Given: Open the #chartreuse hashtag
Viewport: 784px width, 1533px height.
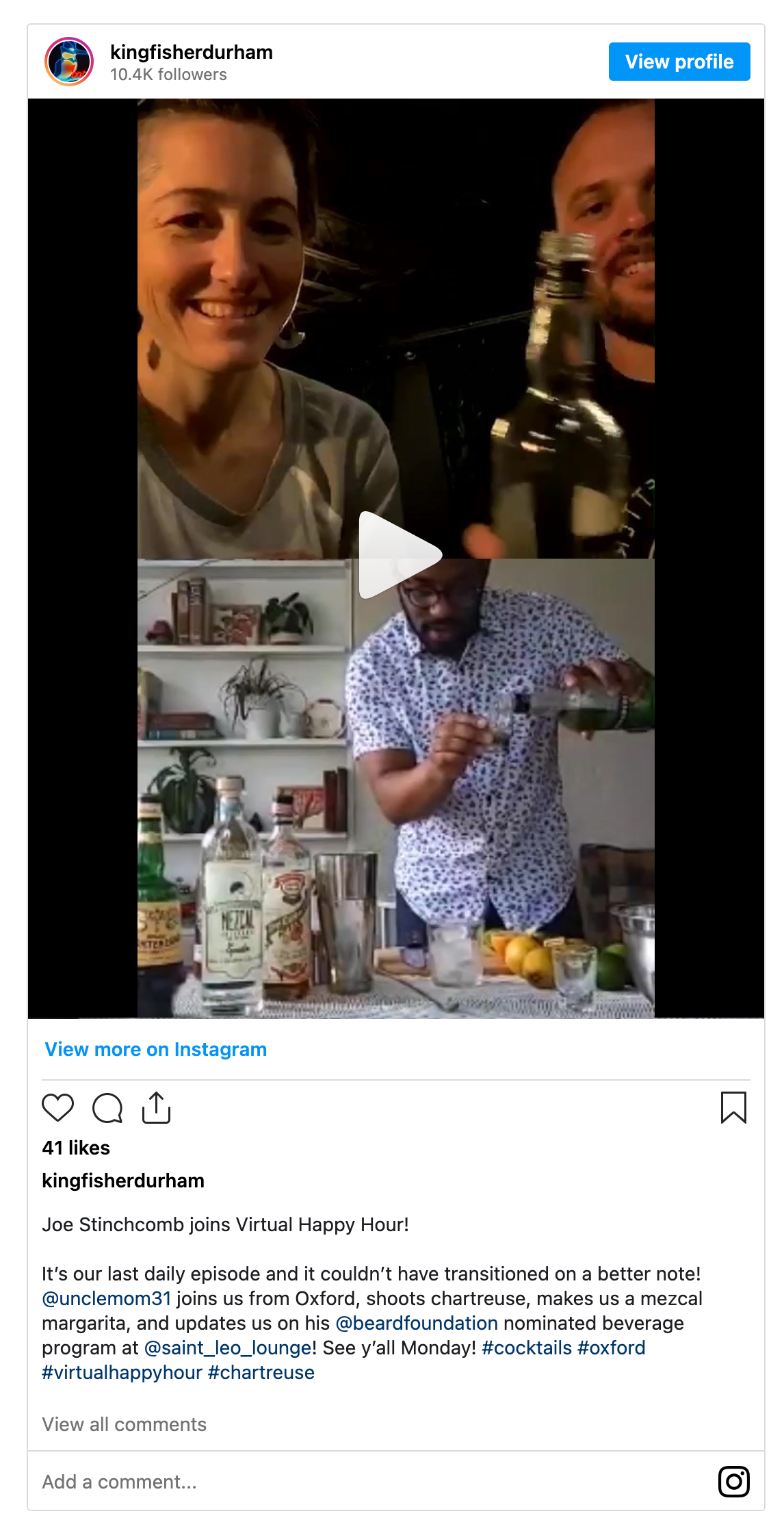Looking at the screenshot, I should pos(261,1372).
